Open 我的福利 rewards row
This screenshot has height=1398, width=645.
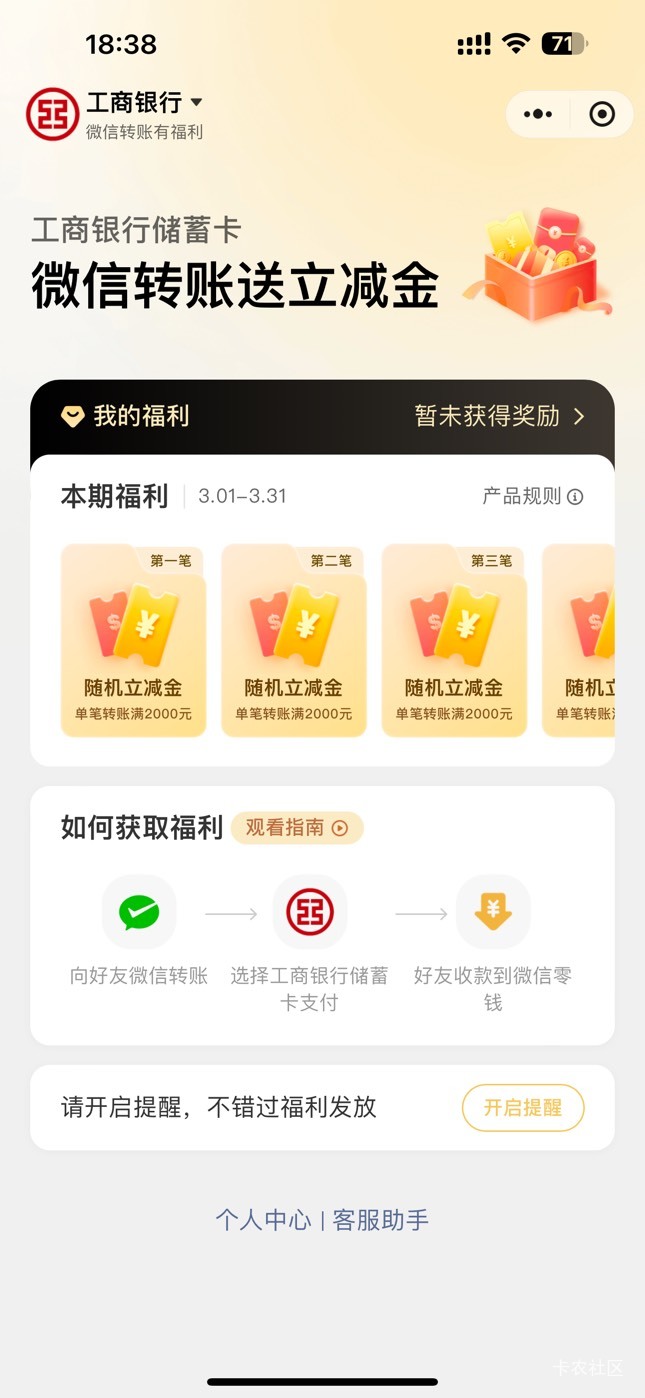click(322, 417)
